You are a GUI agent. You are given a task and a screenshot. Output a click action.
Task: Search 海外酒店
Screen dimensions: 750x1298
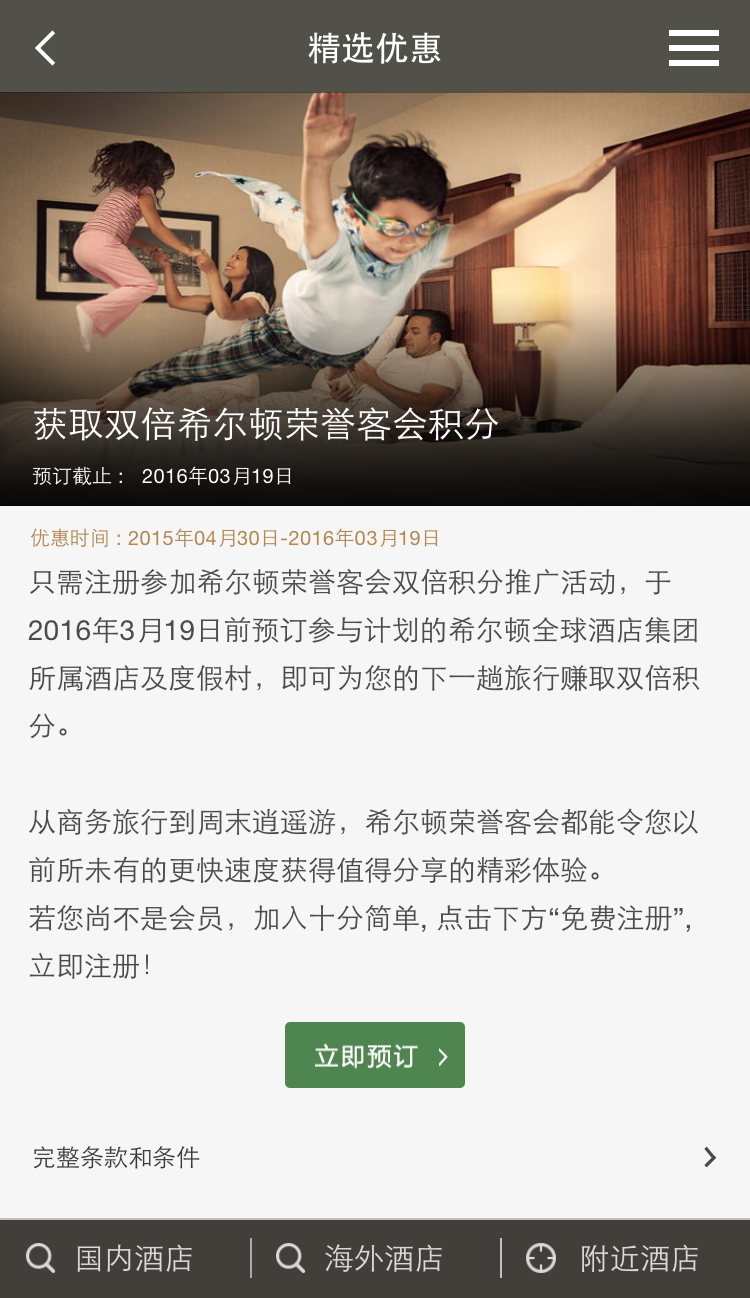point(362,1258)
